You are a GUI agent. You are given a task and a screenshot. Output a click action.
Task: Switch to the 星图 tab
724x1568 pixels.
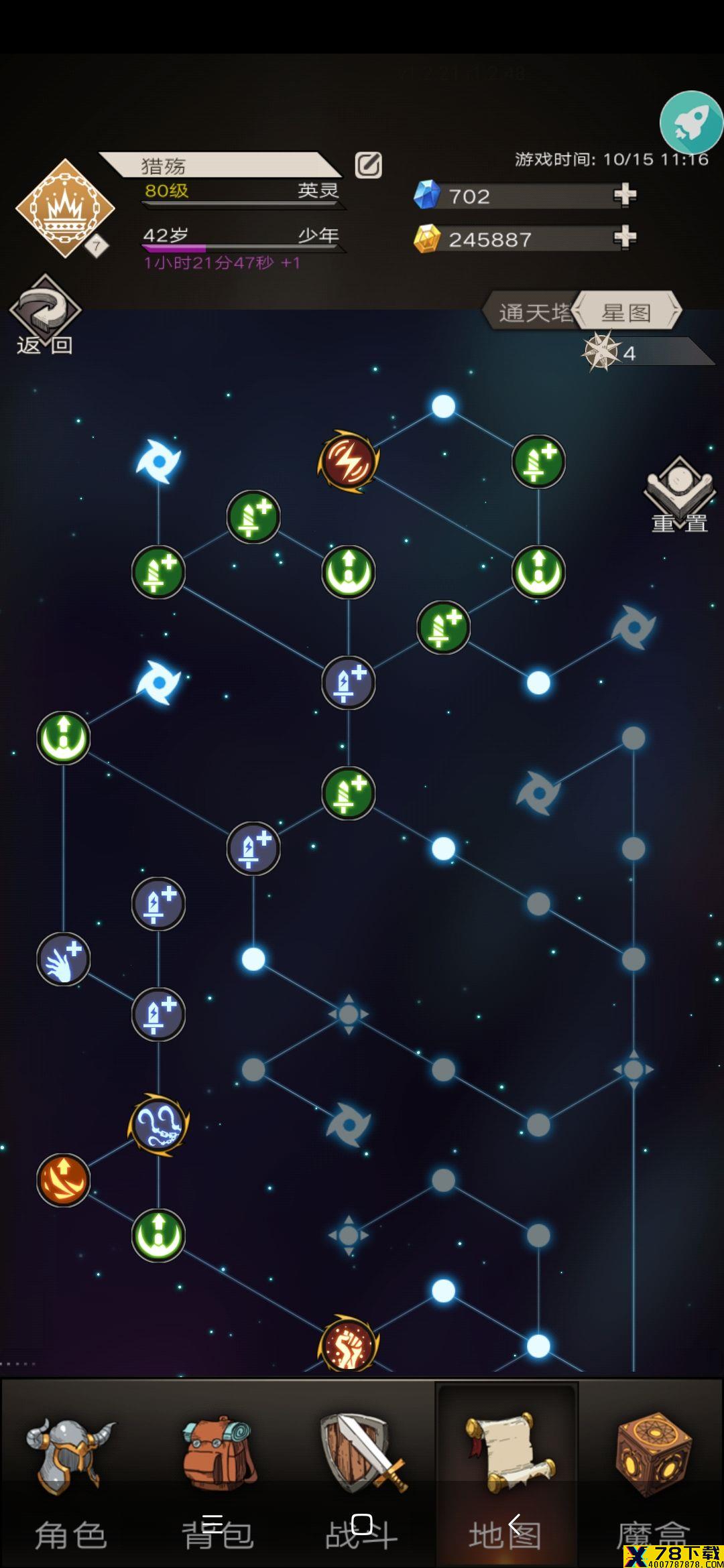pyautogui.click(x=627, y=312)
